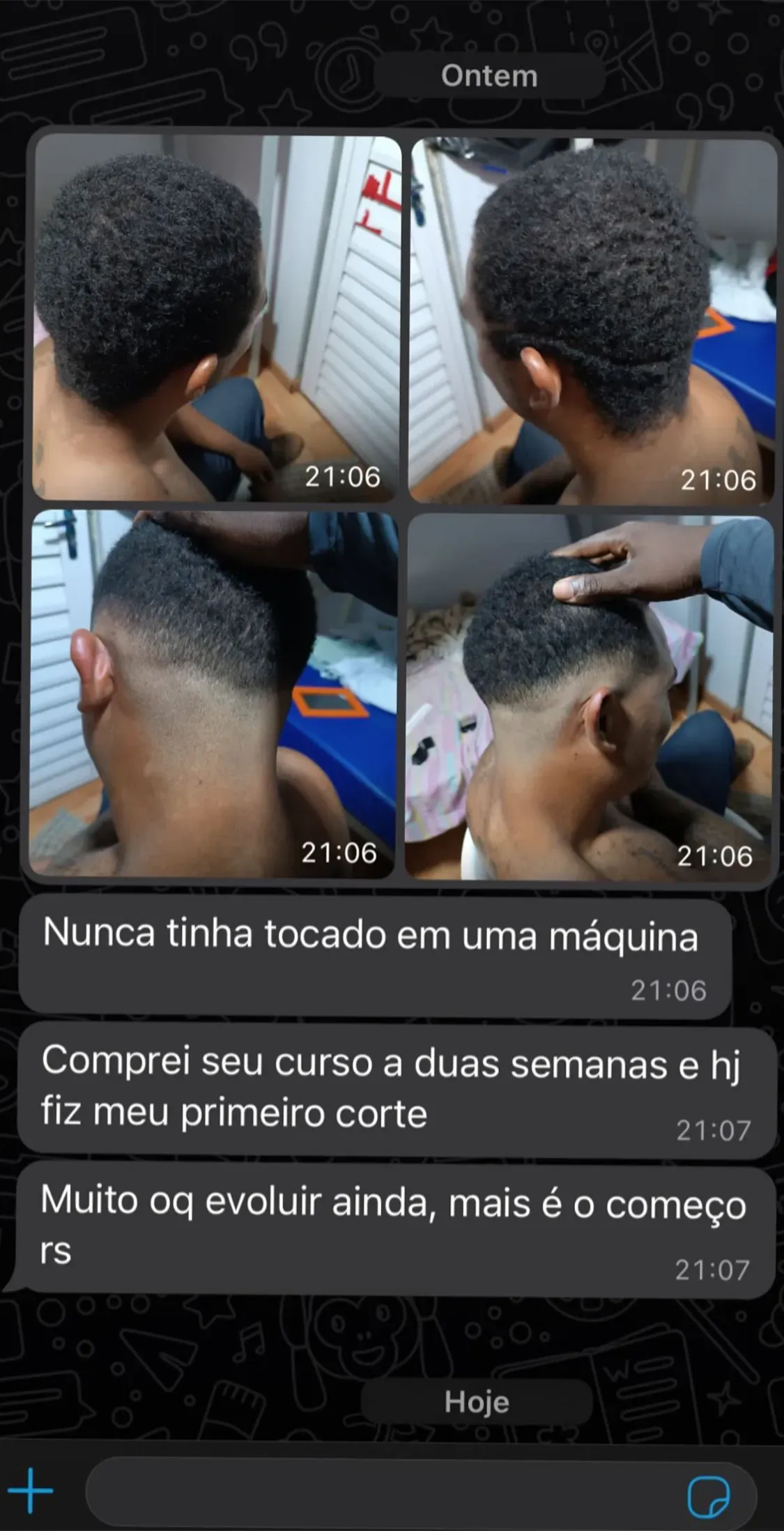
Task: Tap the timestamp on the bottom-left photo
Action: tap(341, 852)
